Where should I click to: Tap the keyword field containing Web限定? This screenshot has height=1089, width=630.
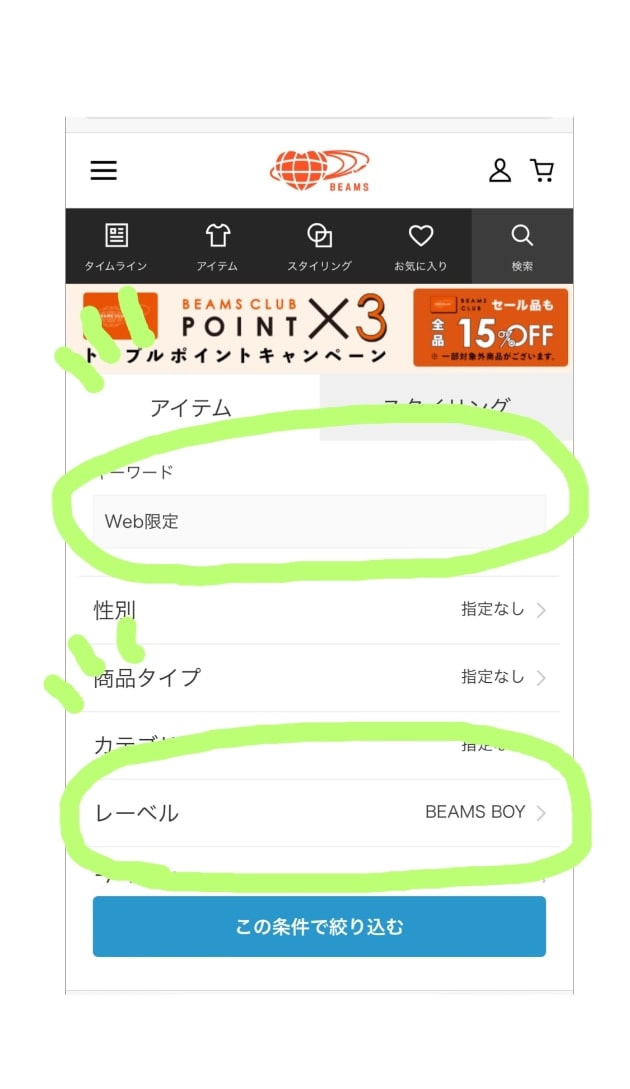319,521
